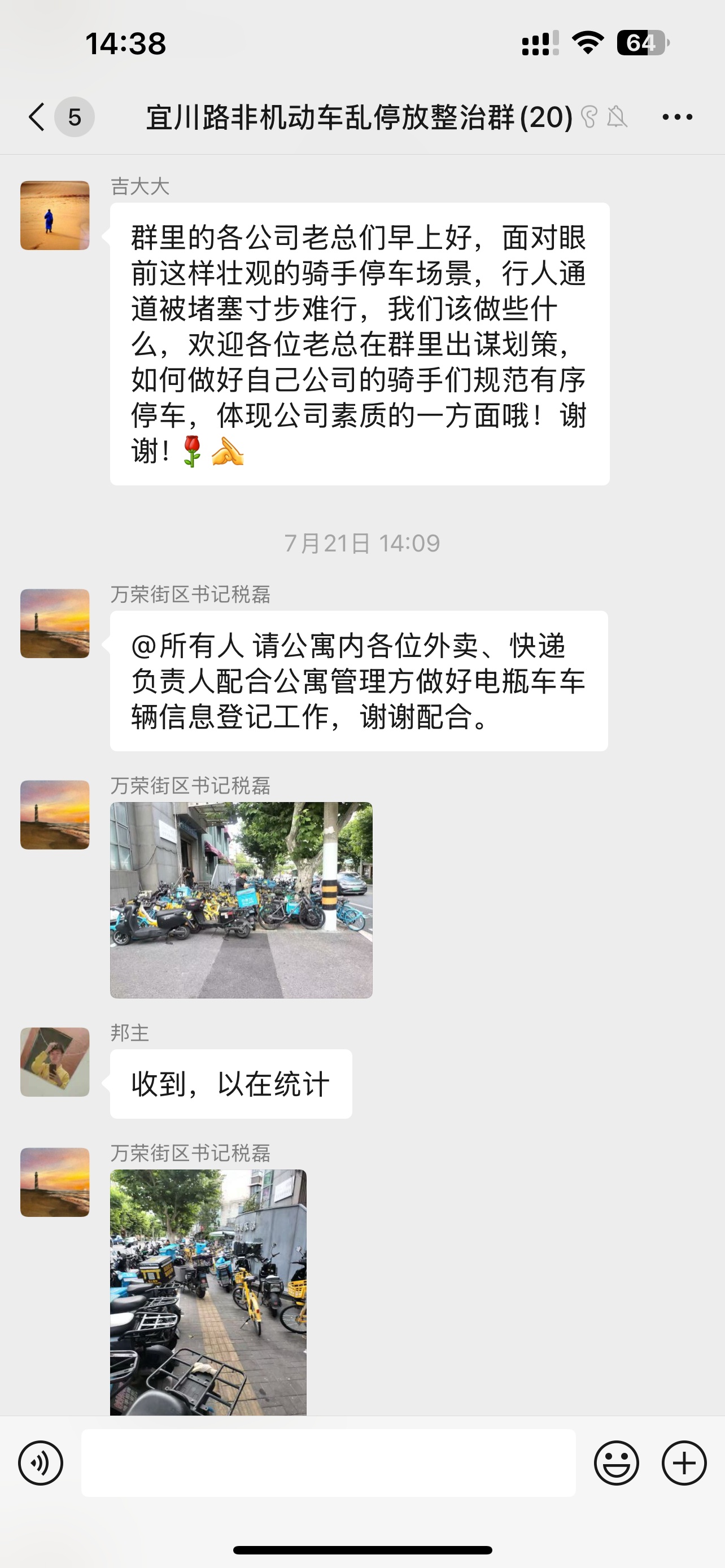Open the group chat's three-dot menu

click(x=677, y=117)
